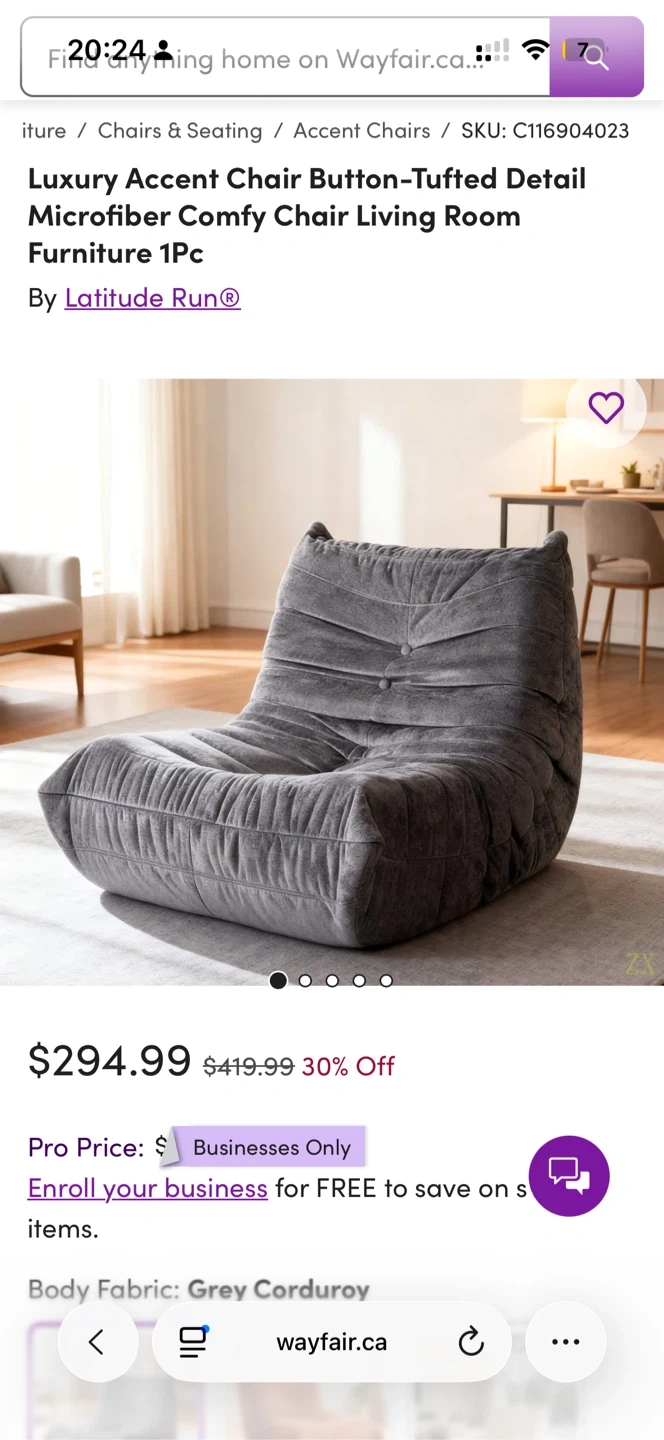Follow the Enroll your business link
Viewport: 664px width, 1440px height.
148,1188
